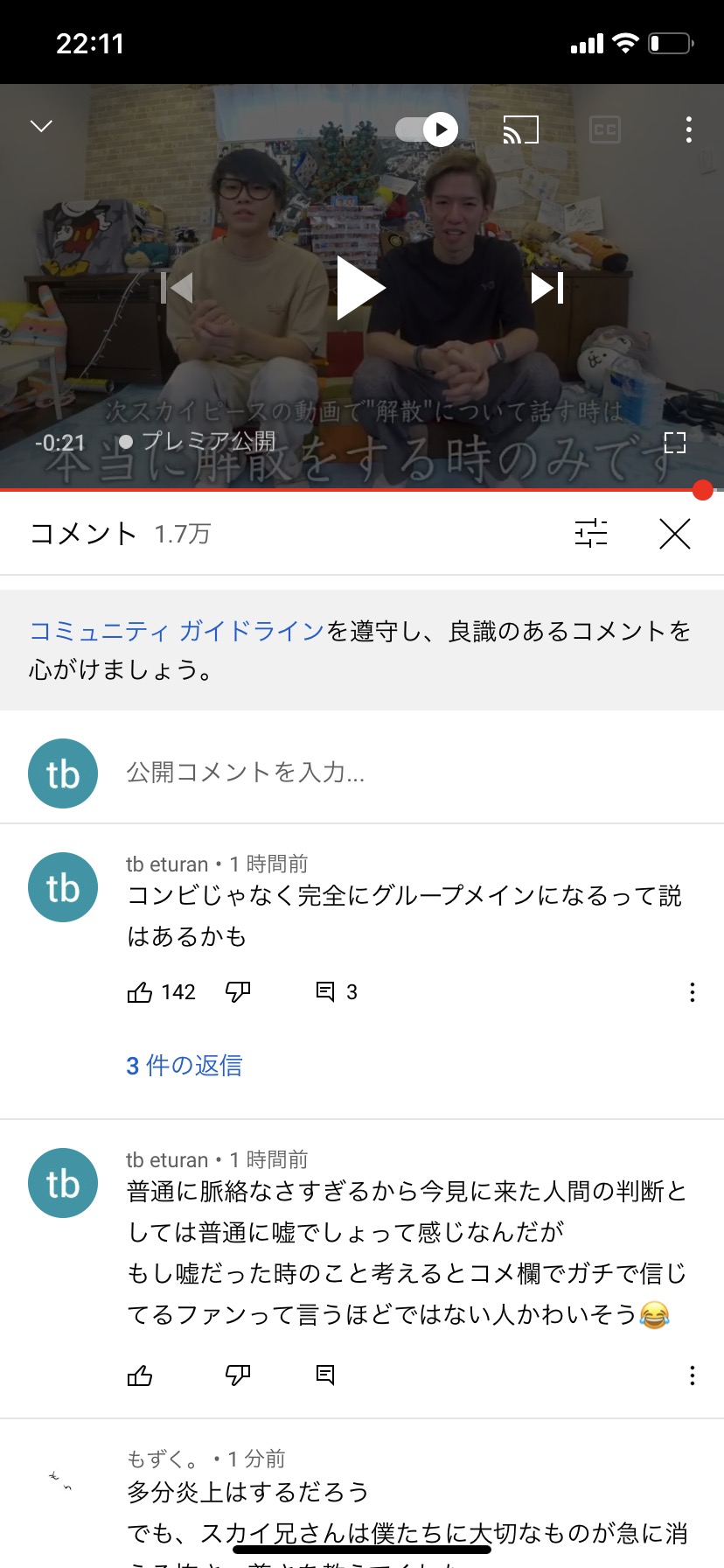Tap the 公開コメントを入力 field
Screen dimensions: 724x1568
point(411,773)
